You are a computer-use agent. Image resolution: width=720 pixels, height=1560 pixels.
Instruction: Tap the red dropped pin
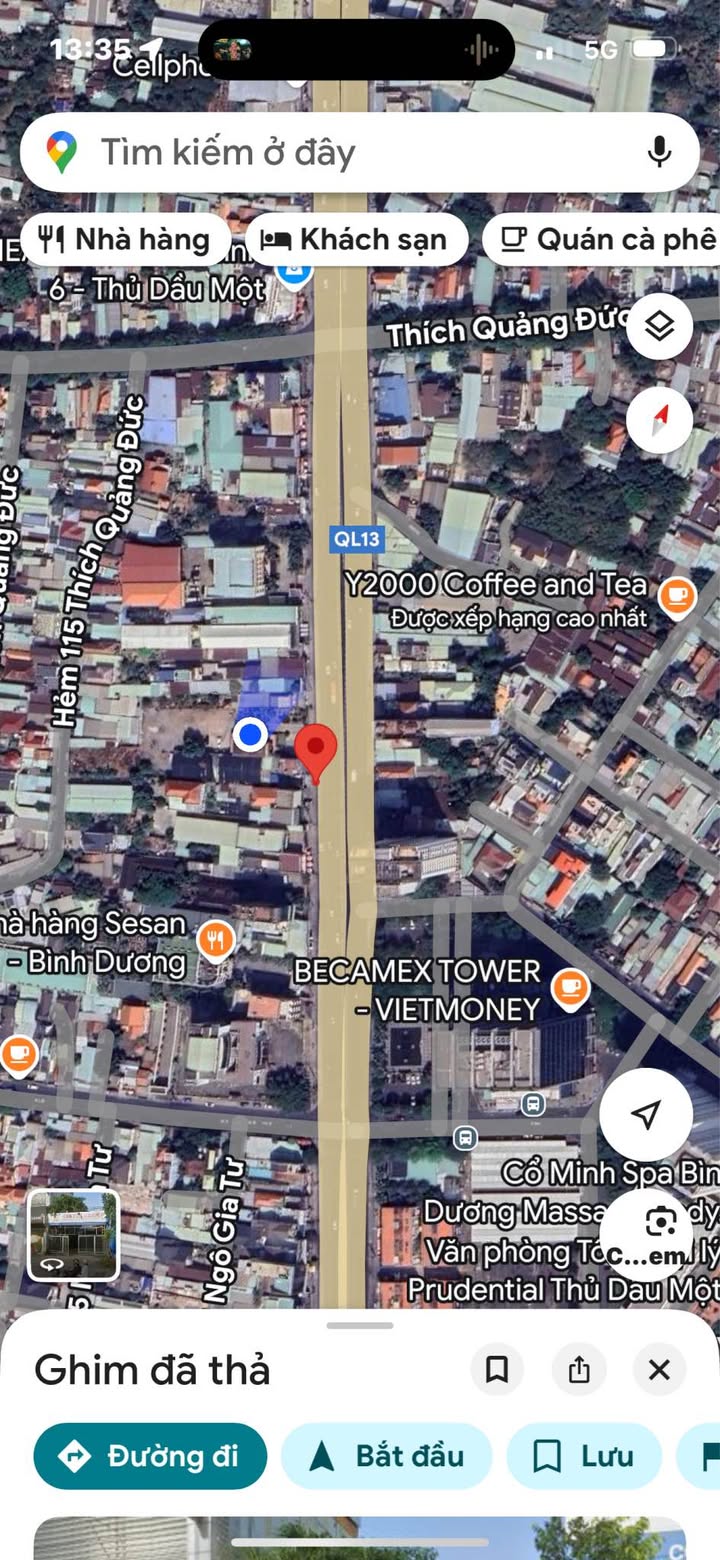click(316, 750)
